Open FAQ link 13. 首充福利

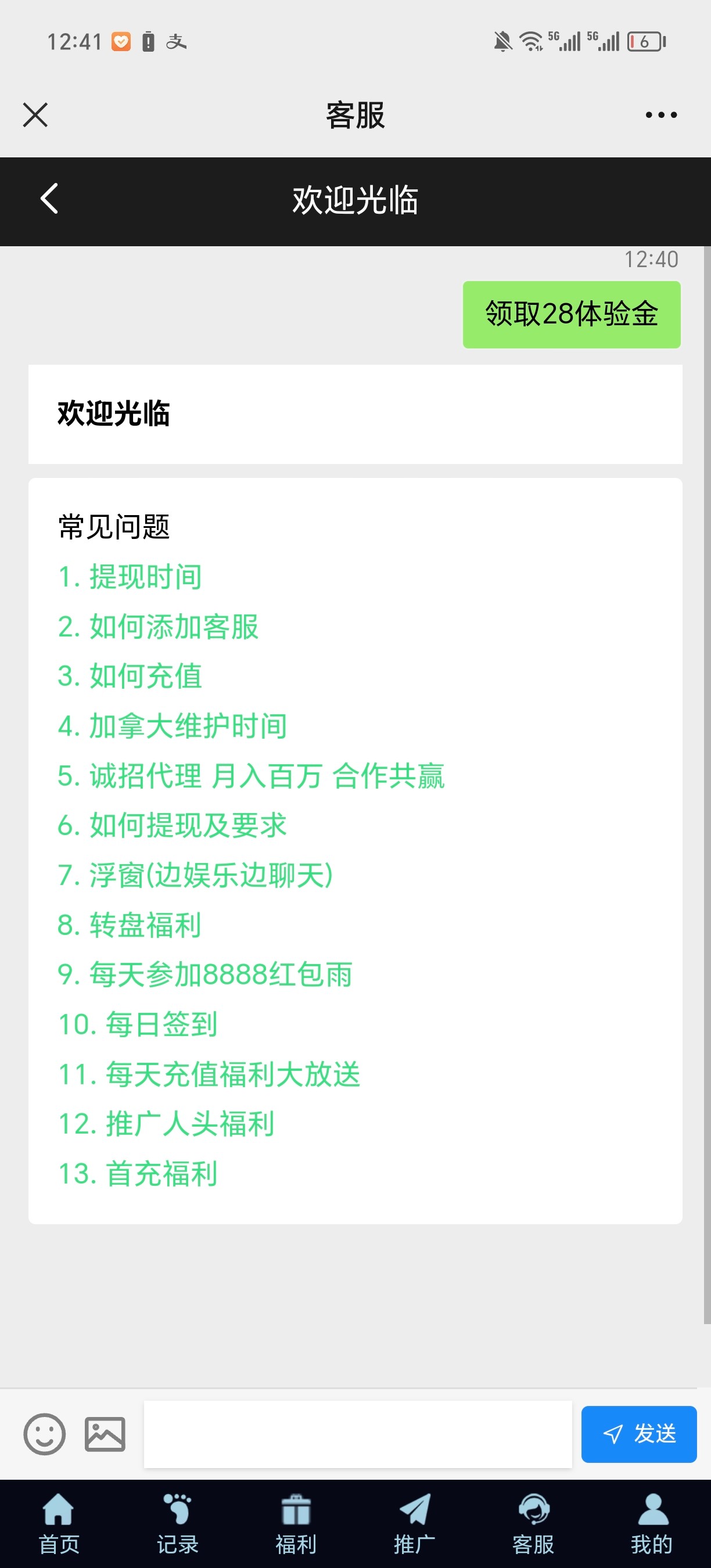click(138, 1174)
